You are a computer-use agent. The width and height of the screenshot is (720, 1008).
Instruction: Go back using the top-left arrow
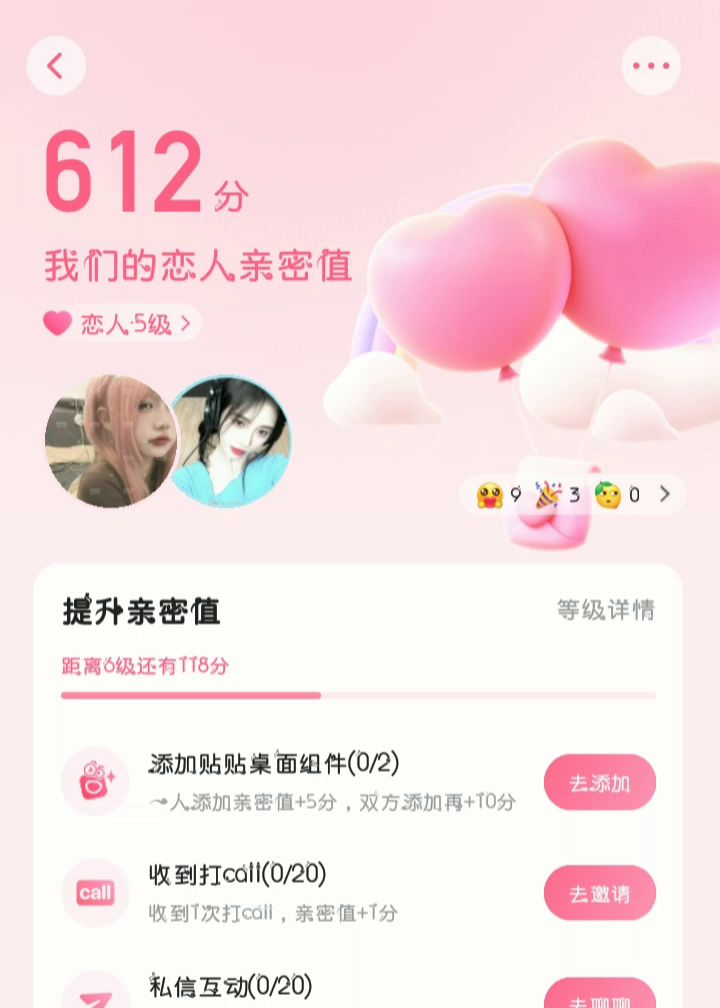tap(56, 66)
